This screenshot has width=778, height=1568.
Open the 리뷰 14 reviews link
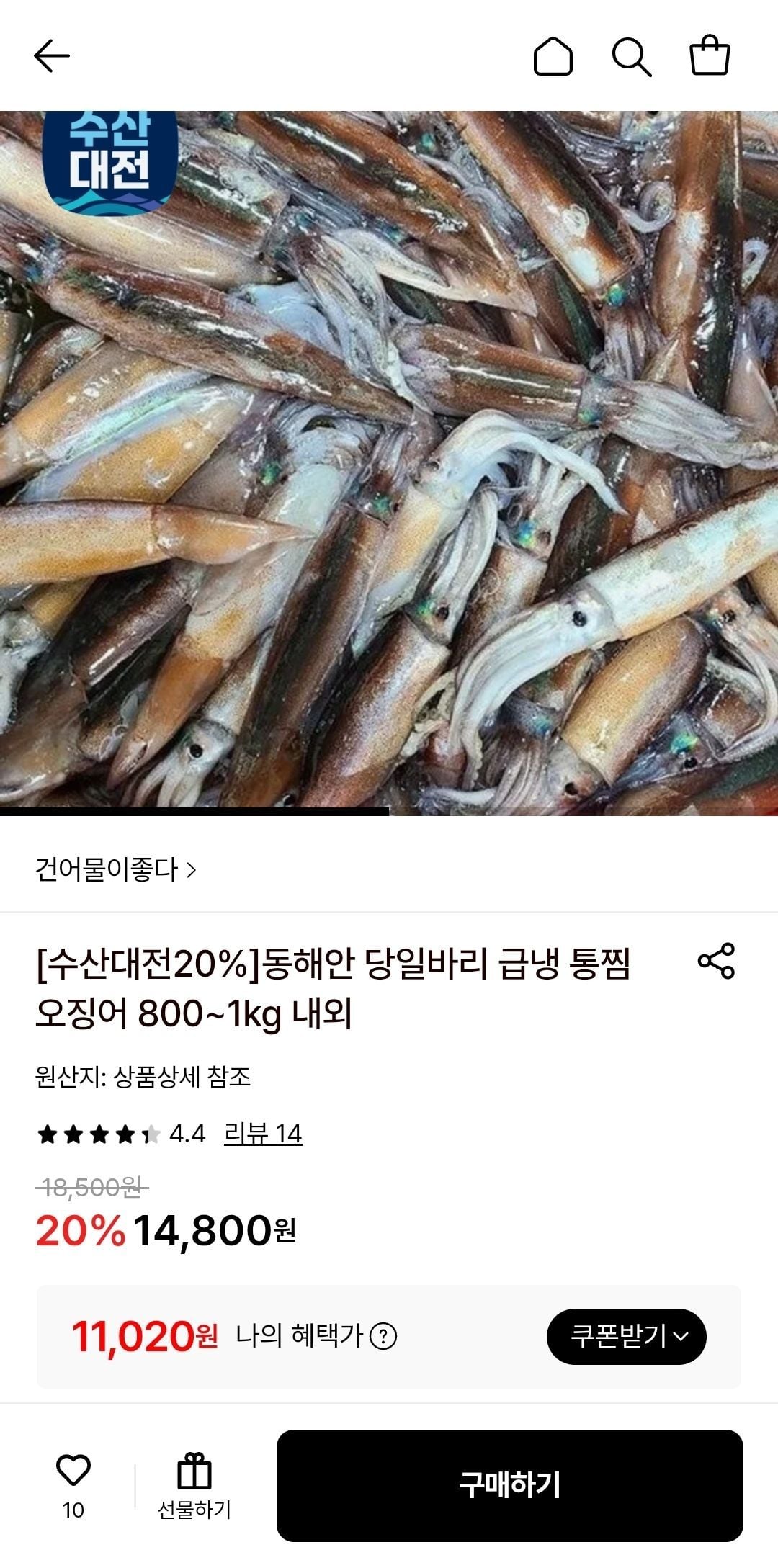[263, 1134]
